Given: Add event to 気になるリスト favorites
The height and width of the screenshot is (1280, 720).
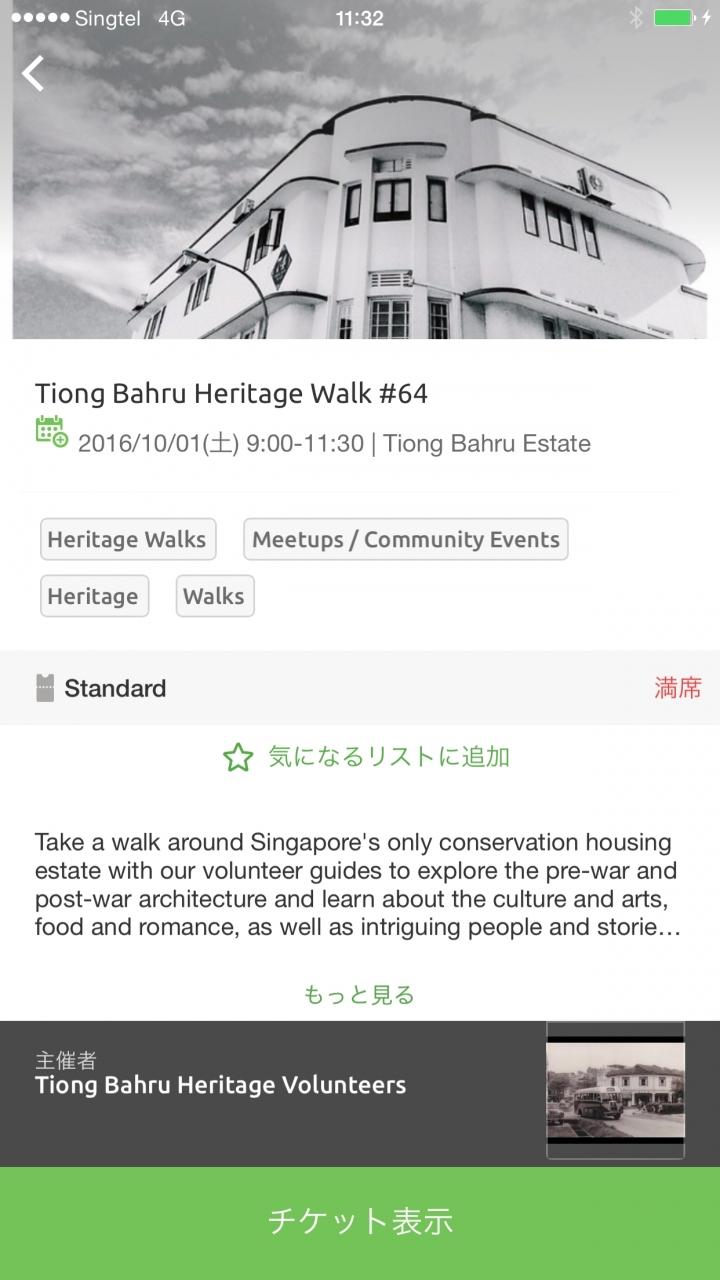Looking at the screenshot, I should tap(366, 757).
